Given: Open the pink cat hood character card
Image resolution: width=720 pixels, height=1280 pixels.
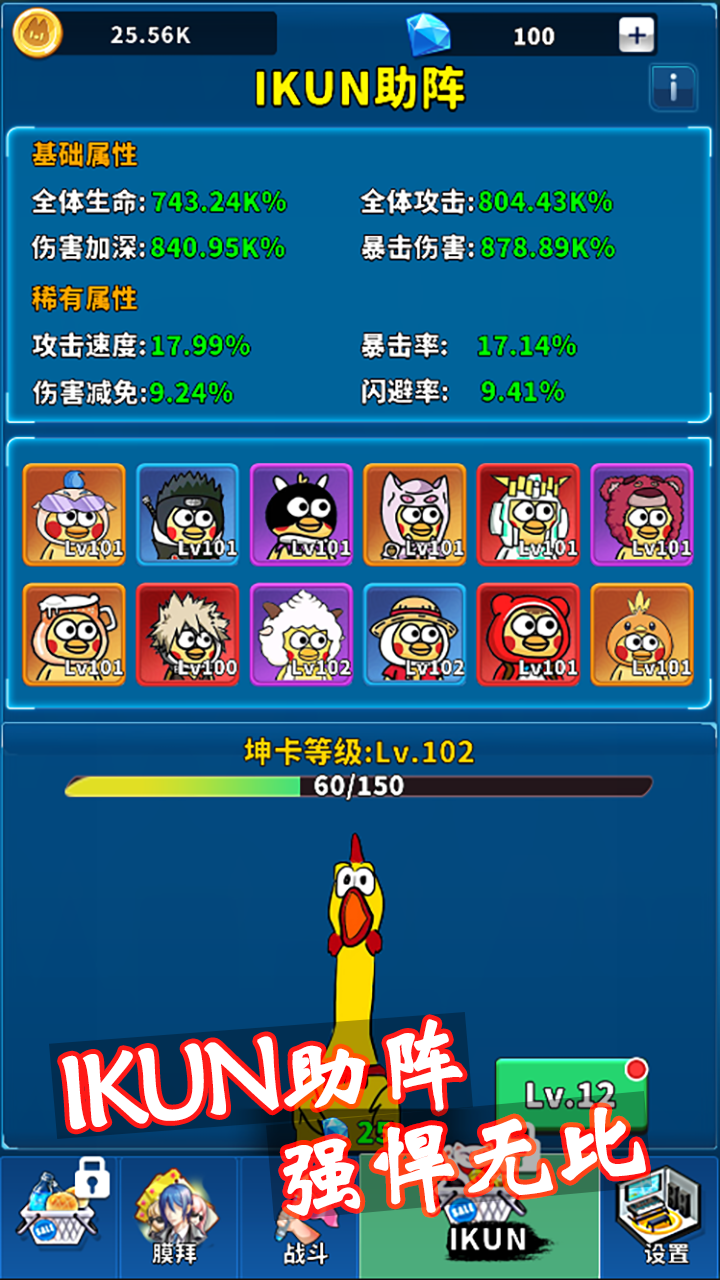Looking at the screenshot, I should [414, 514].
